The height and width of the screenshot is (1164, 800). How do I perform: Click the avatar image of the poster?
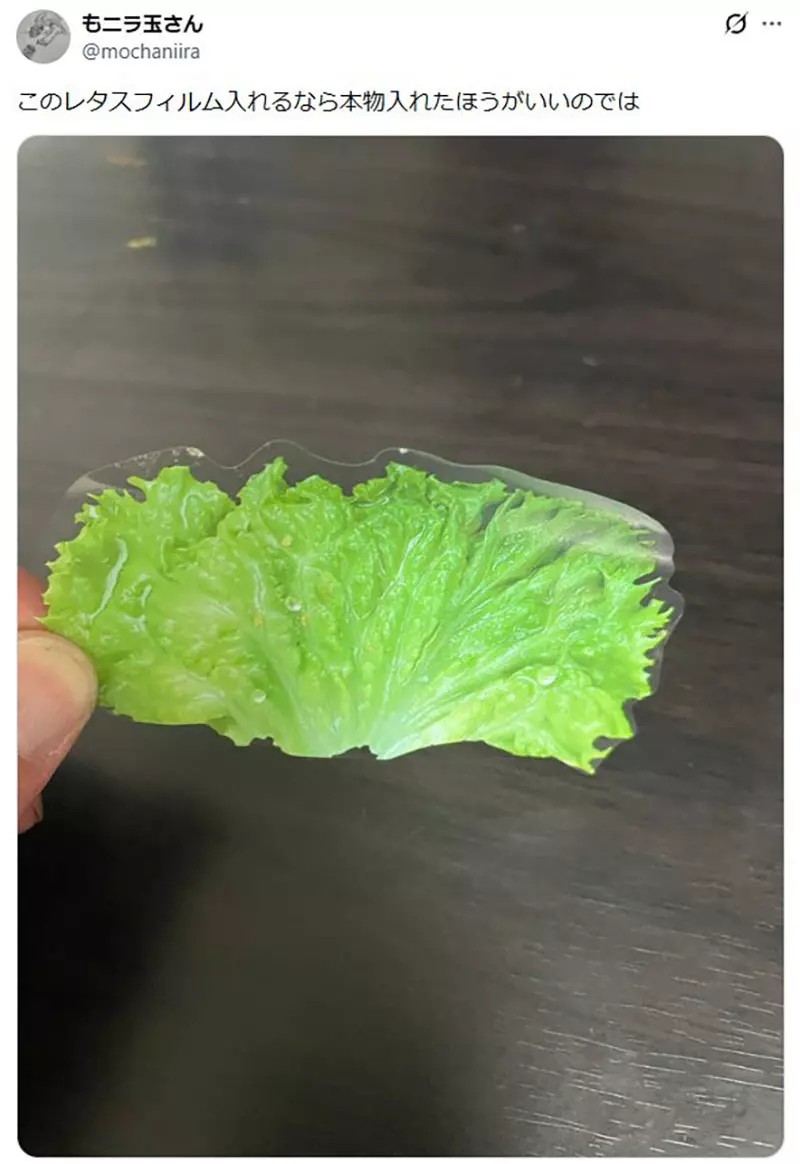click(x=40, y=30)
